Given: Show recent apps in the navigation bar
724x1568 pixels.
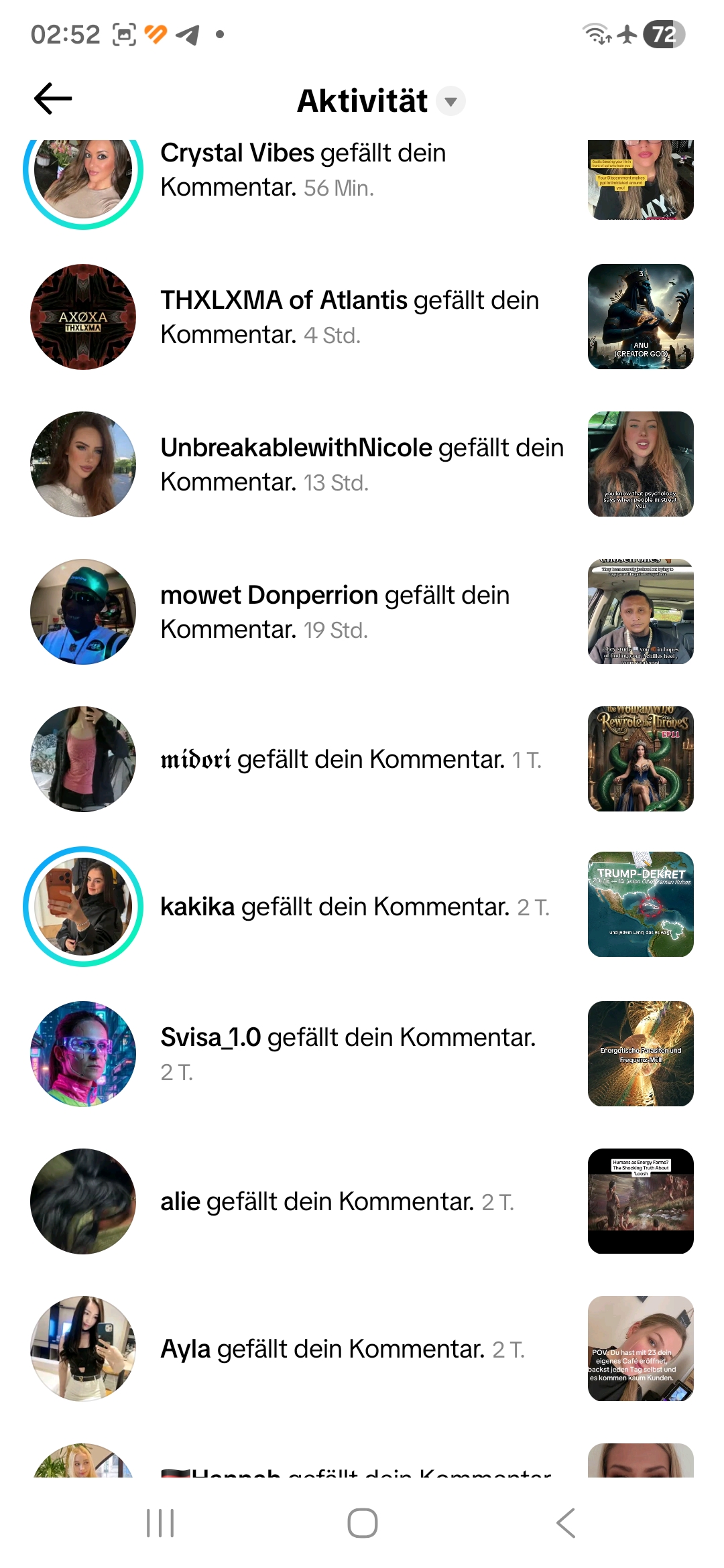Looking at the screenshot, I should click(x=160, y=1523).
